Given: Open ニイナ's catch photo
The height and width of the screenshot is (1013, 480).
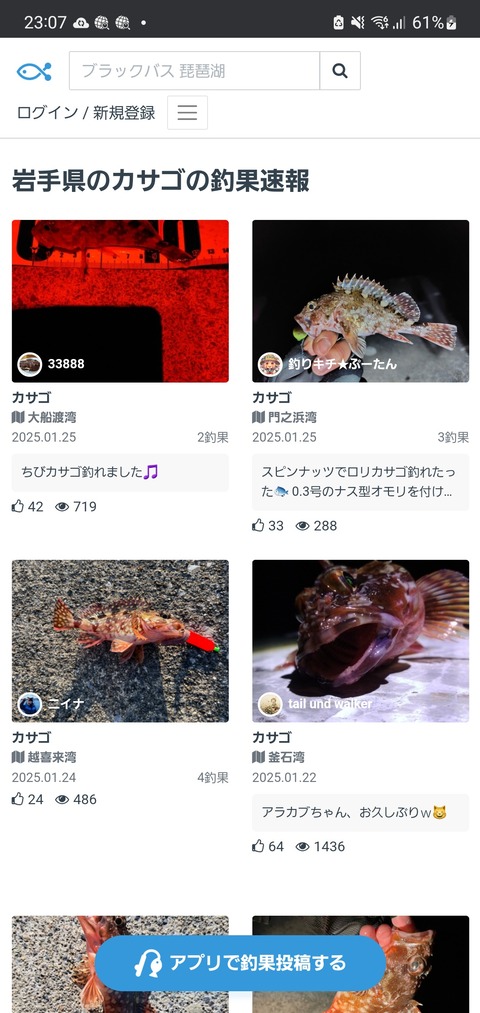Looking at the screenshot, I should (x=120, y=641).
